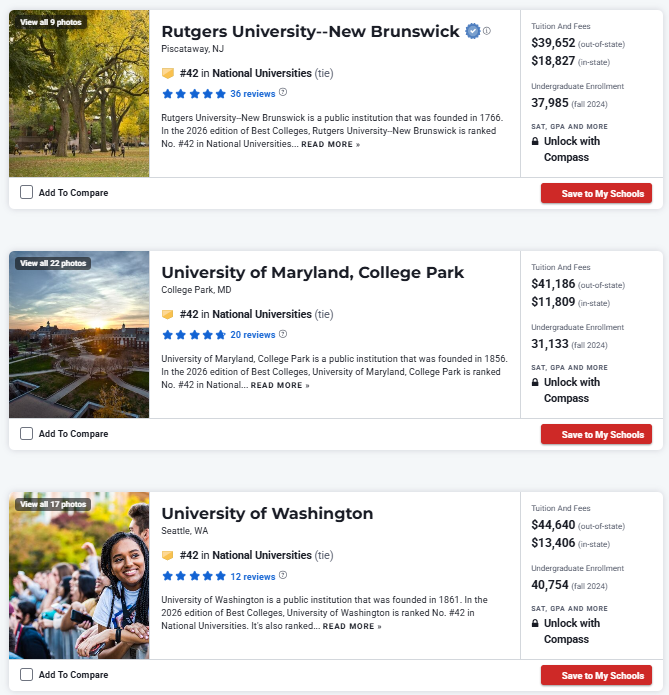
Task: Tap the info icon beside Rutgers verified badge
Action: point(487,31)
